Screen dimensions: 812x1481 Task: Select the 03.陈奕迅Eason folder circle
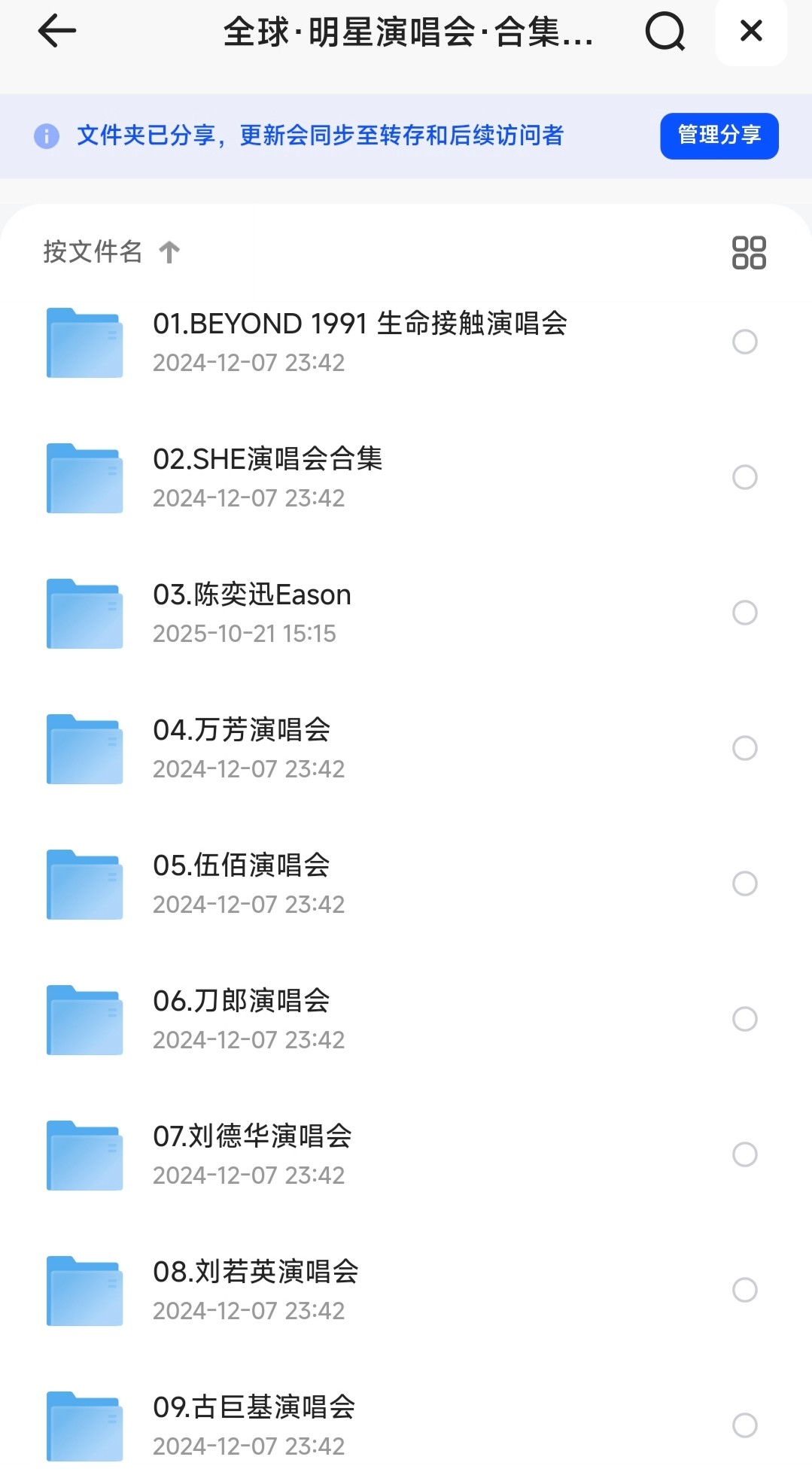744,613
